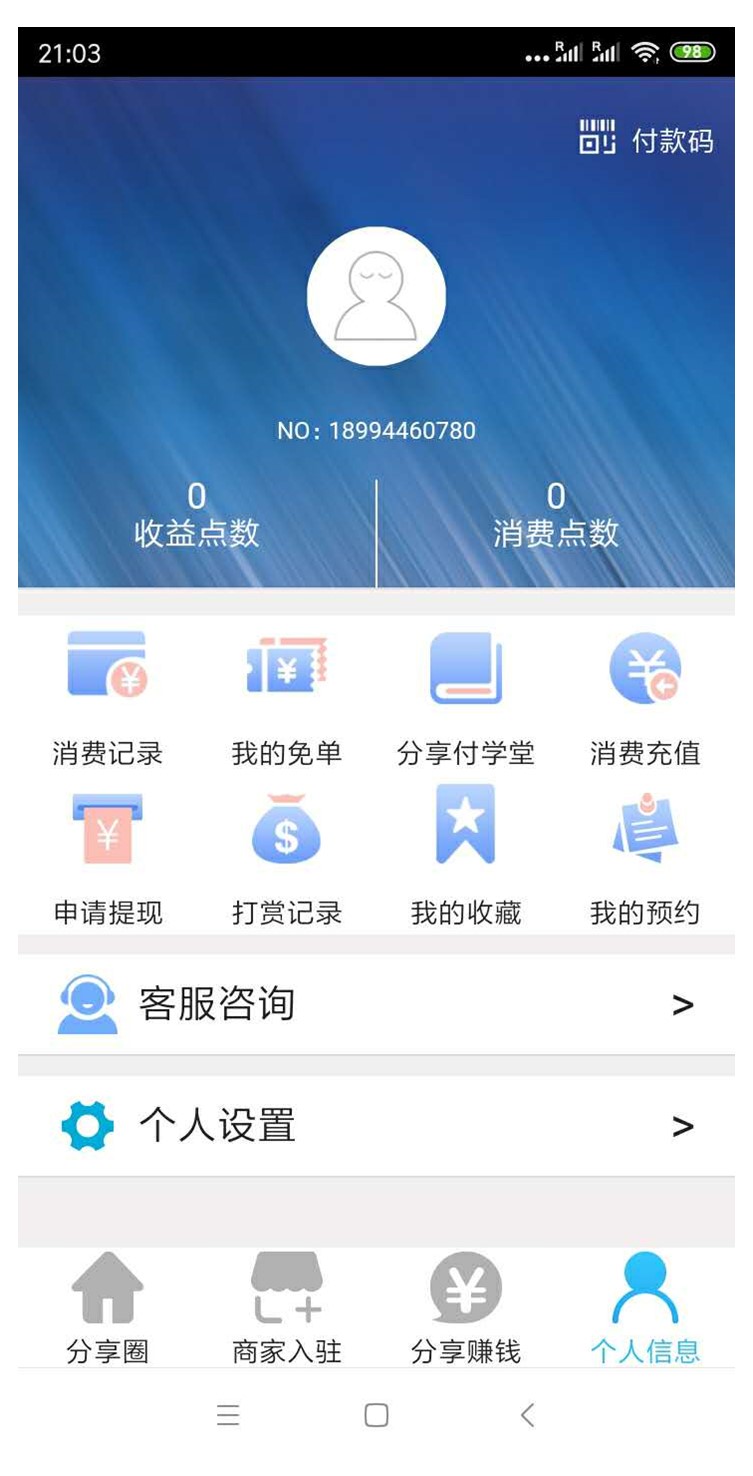Switch to the 分享圈 tab
The width and height of the screenshot is (753, 1476).
(x=107, y=1308)
